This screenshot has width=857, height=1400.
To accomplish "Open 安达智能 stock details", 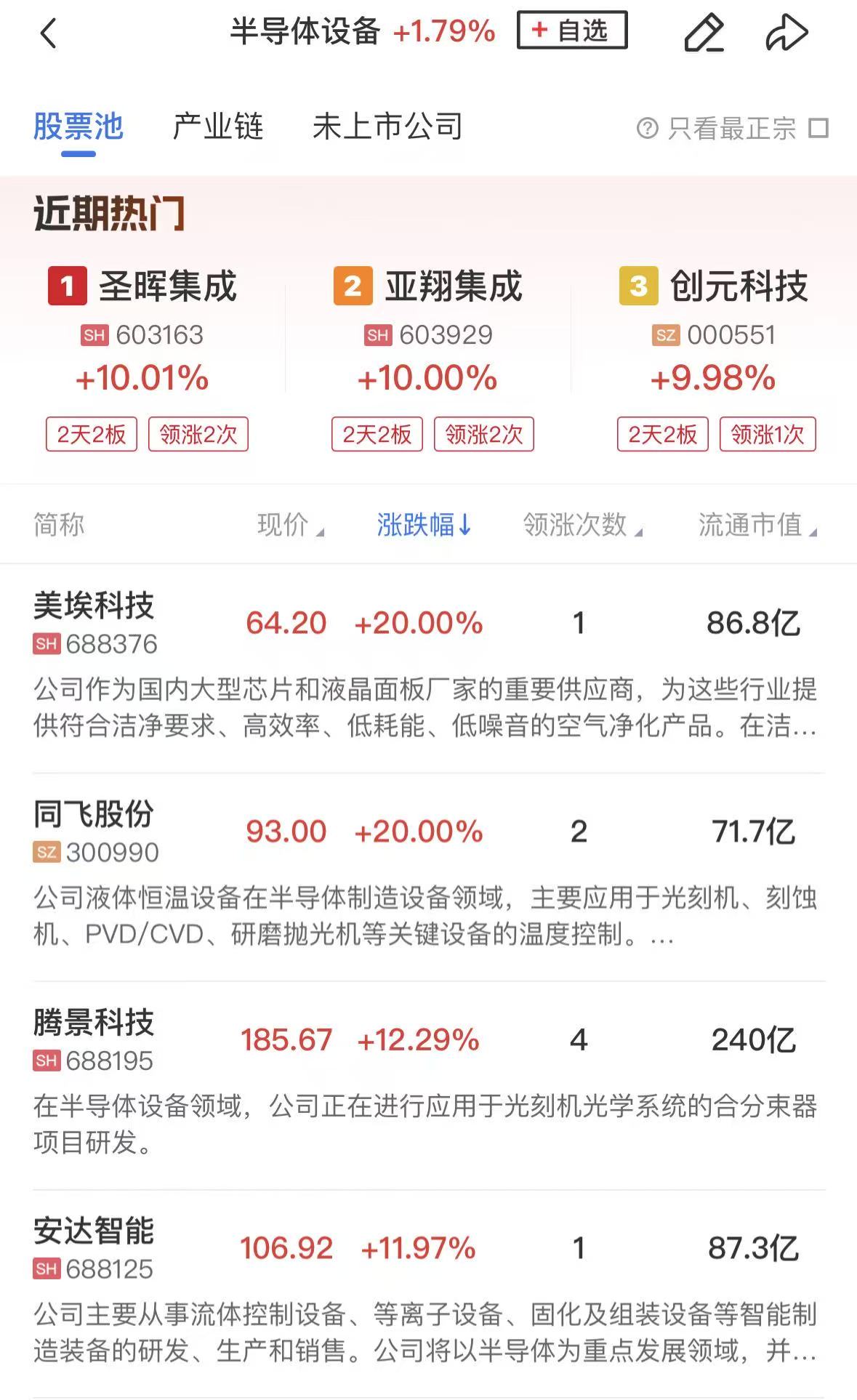I will click(x=94, y=1248).
